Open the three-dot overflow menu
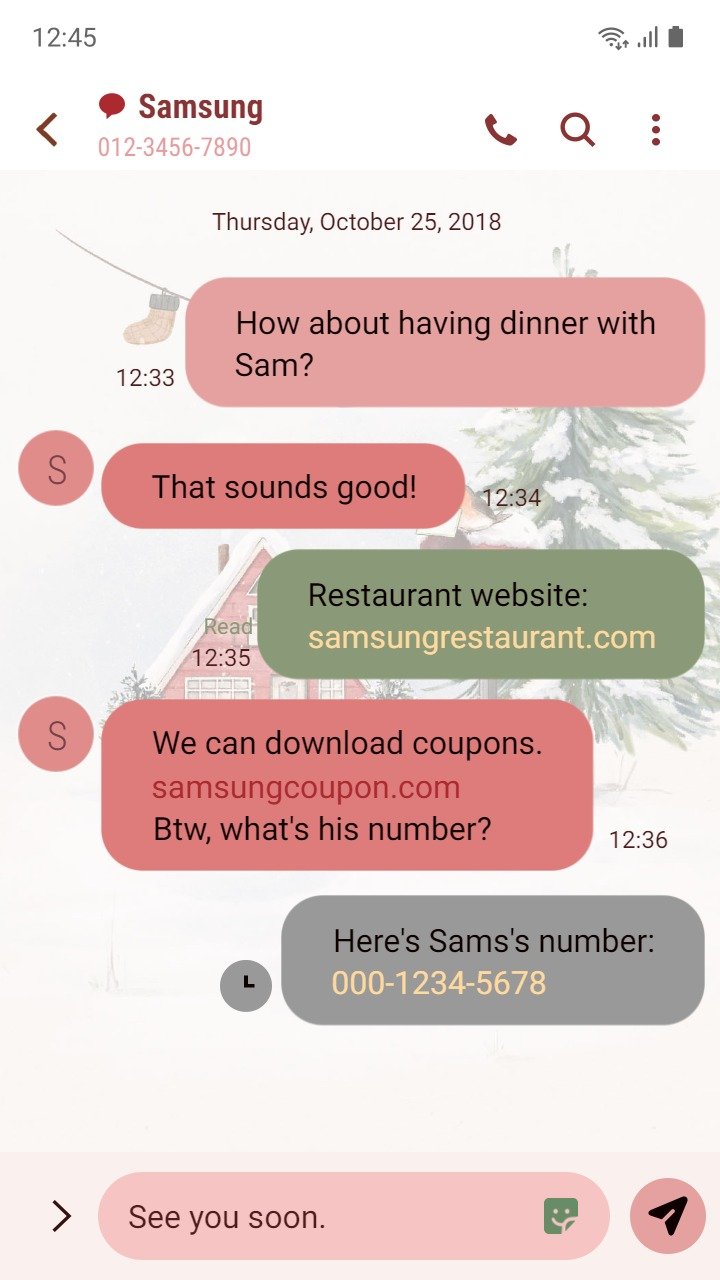The height and width of the screenshot is (1280, 720). point(655,130)
